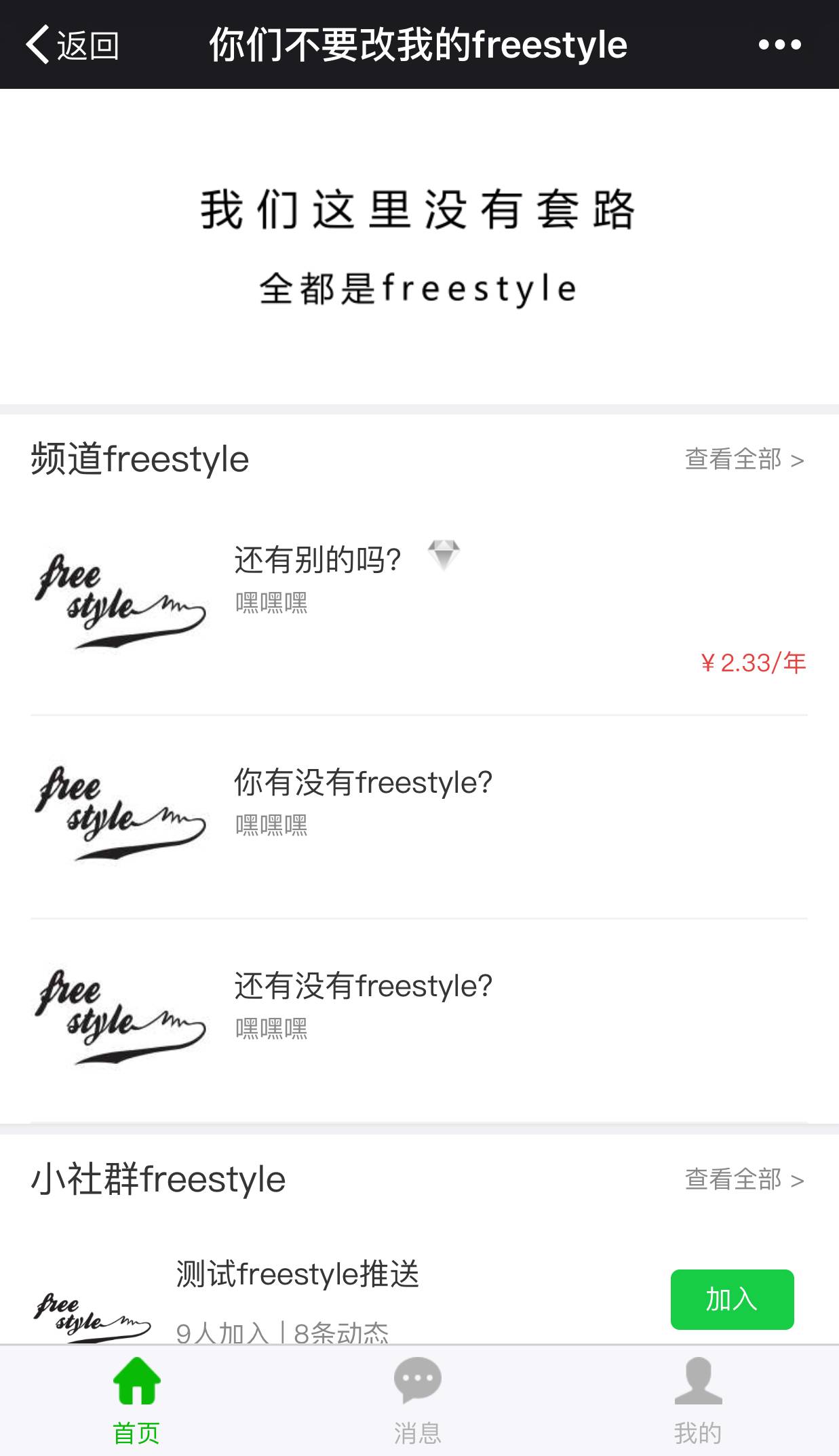Join 测试freestyle推送 with the 加入 button
The height and width of the screenshot is (1456, 839).
pos(732,1299)
